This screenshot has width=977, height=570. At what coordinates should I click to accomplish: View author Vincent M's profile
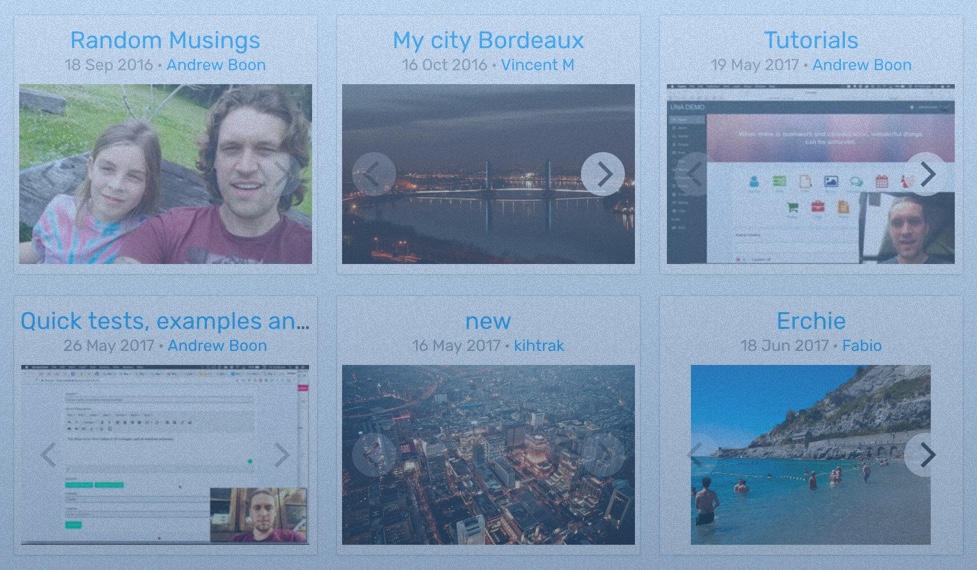point(538,65)
